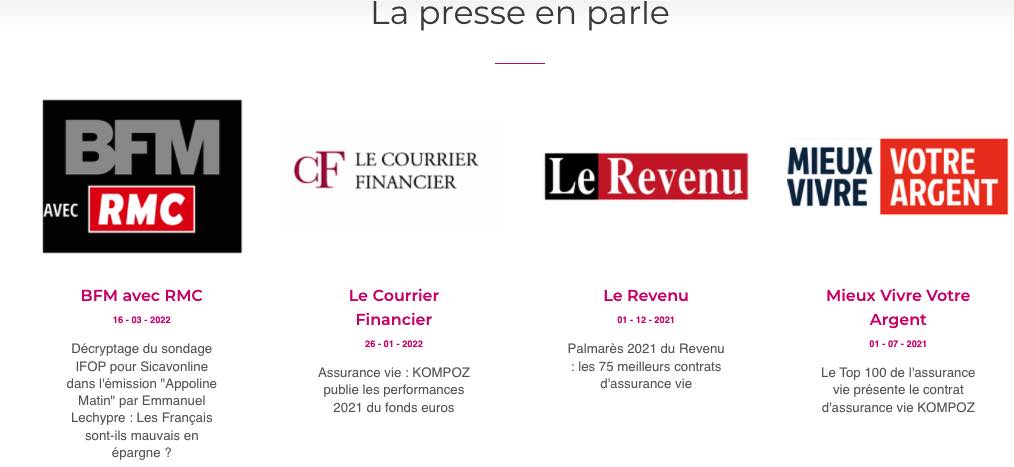
Task: Open the BFM avec RMC press image
Action: (x=142, y=176)
